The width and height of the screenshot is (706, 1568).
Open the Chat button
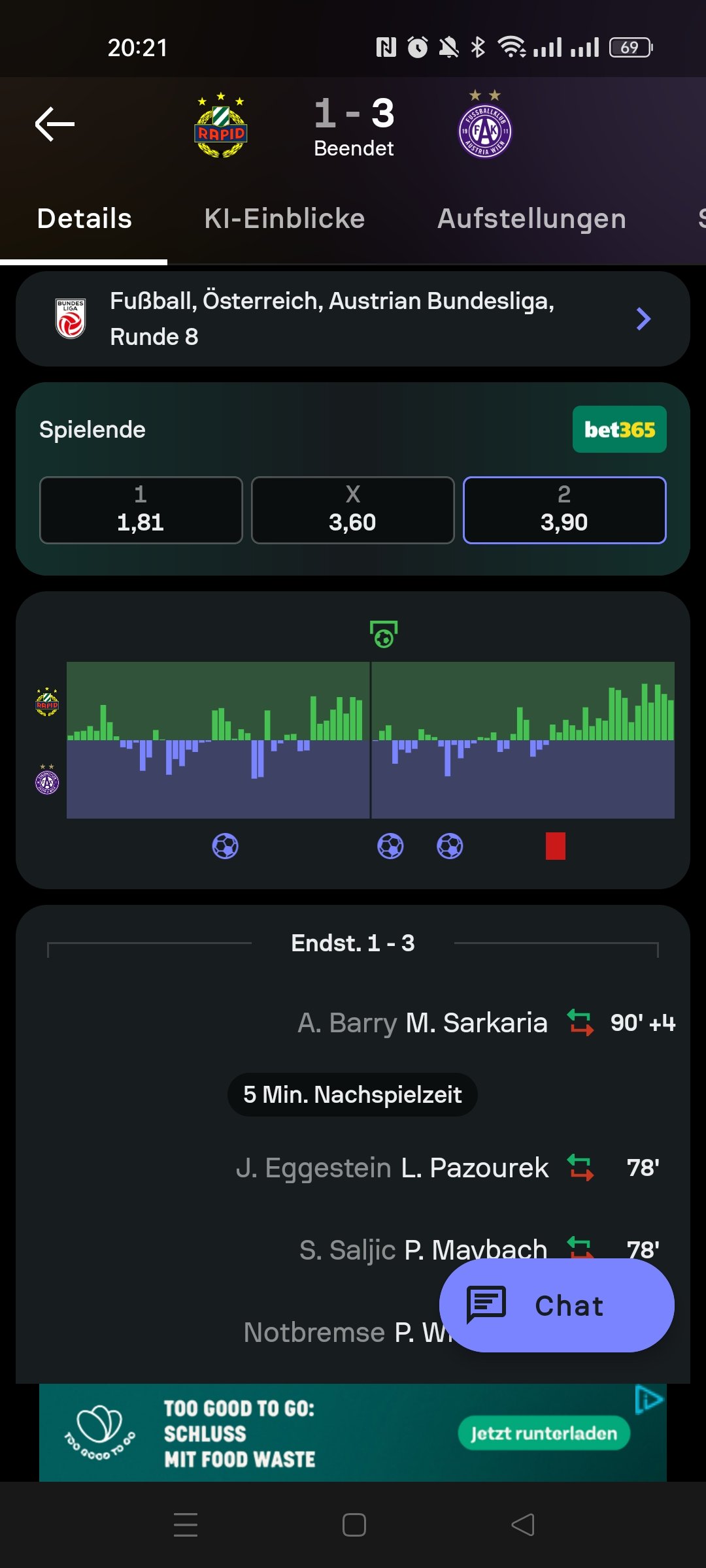(556, 1305)
